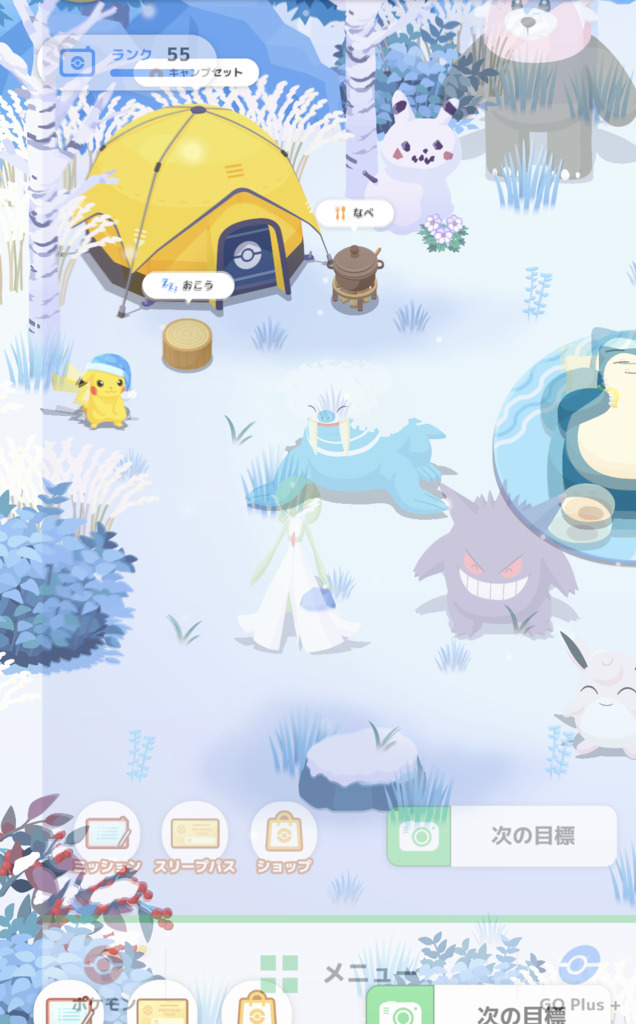Open the なべ cooking pot bubble

tap(355, 213)
